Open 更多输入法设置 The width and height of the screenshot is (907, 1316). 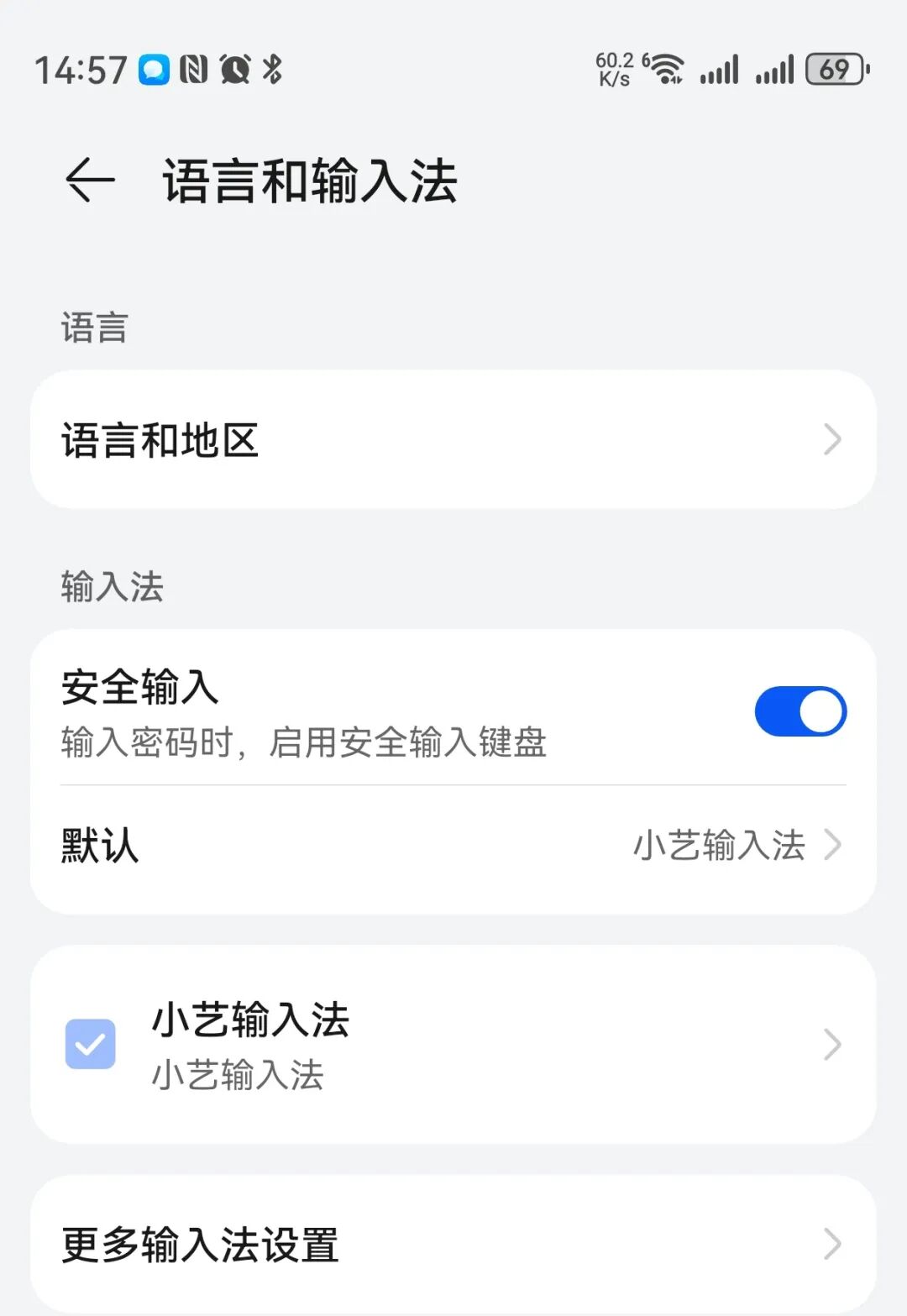(x=453, y=1244)
